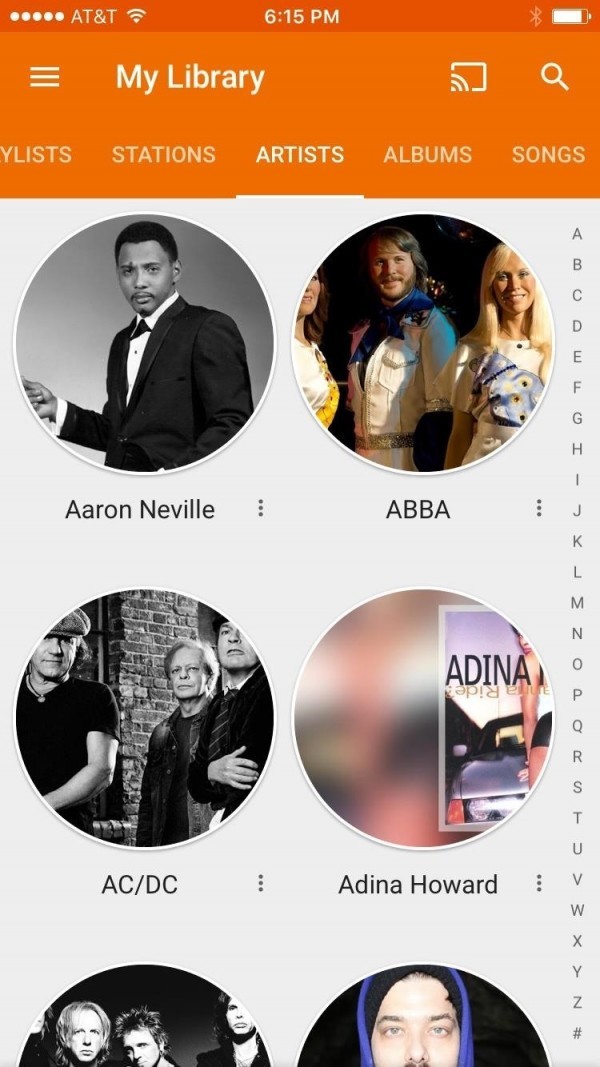The image size is (600, 1067).
Task: Open library search
Action: click(554, 77)
